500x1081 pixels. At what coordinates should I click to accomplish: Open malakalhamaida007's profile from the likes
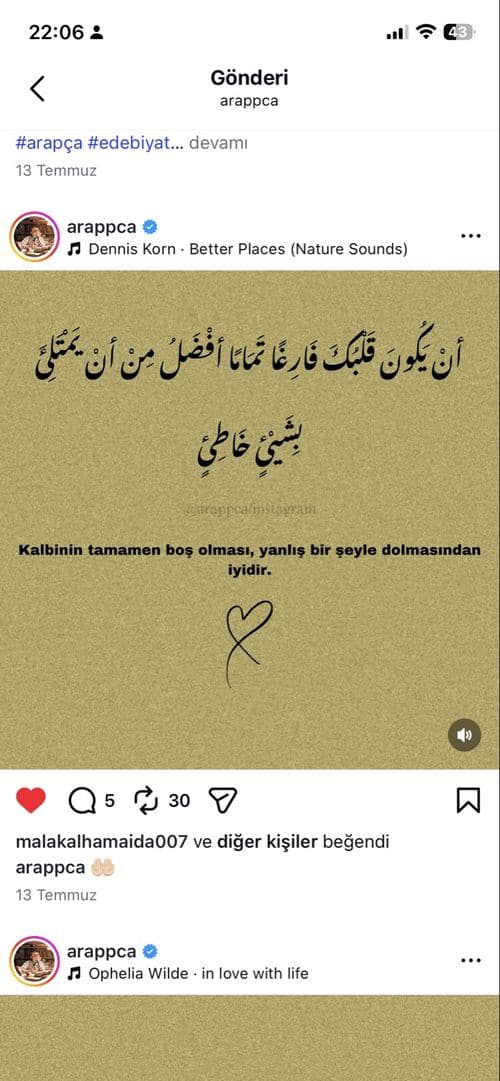pos(101,842)
